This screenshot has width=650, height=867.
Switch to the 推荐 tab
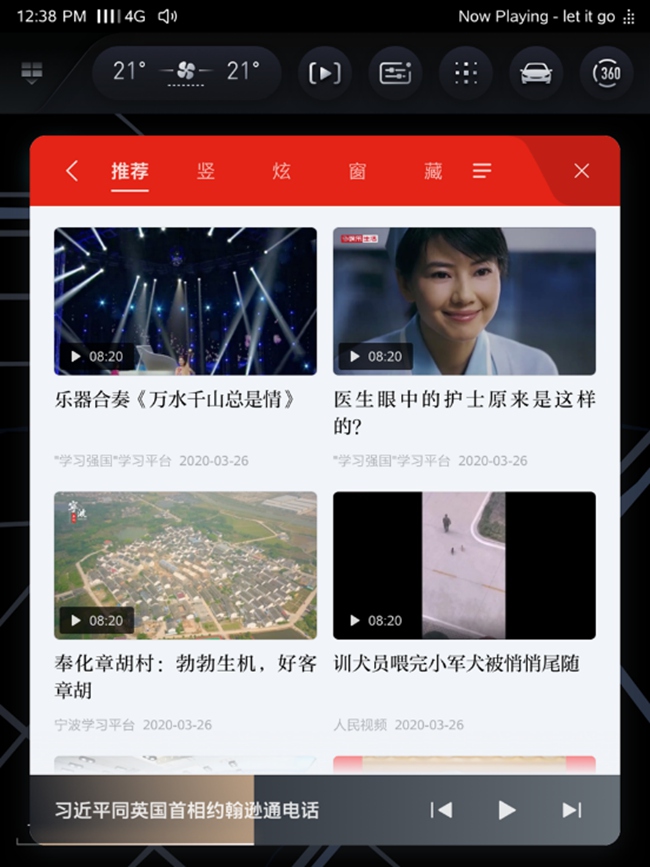[x=129, y=171]
